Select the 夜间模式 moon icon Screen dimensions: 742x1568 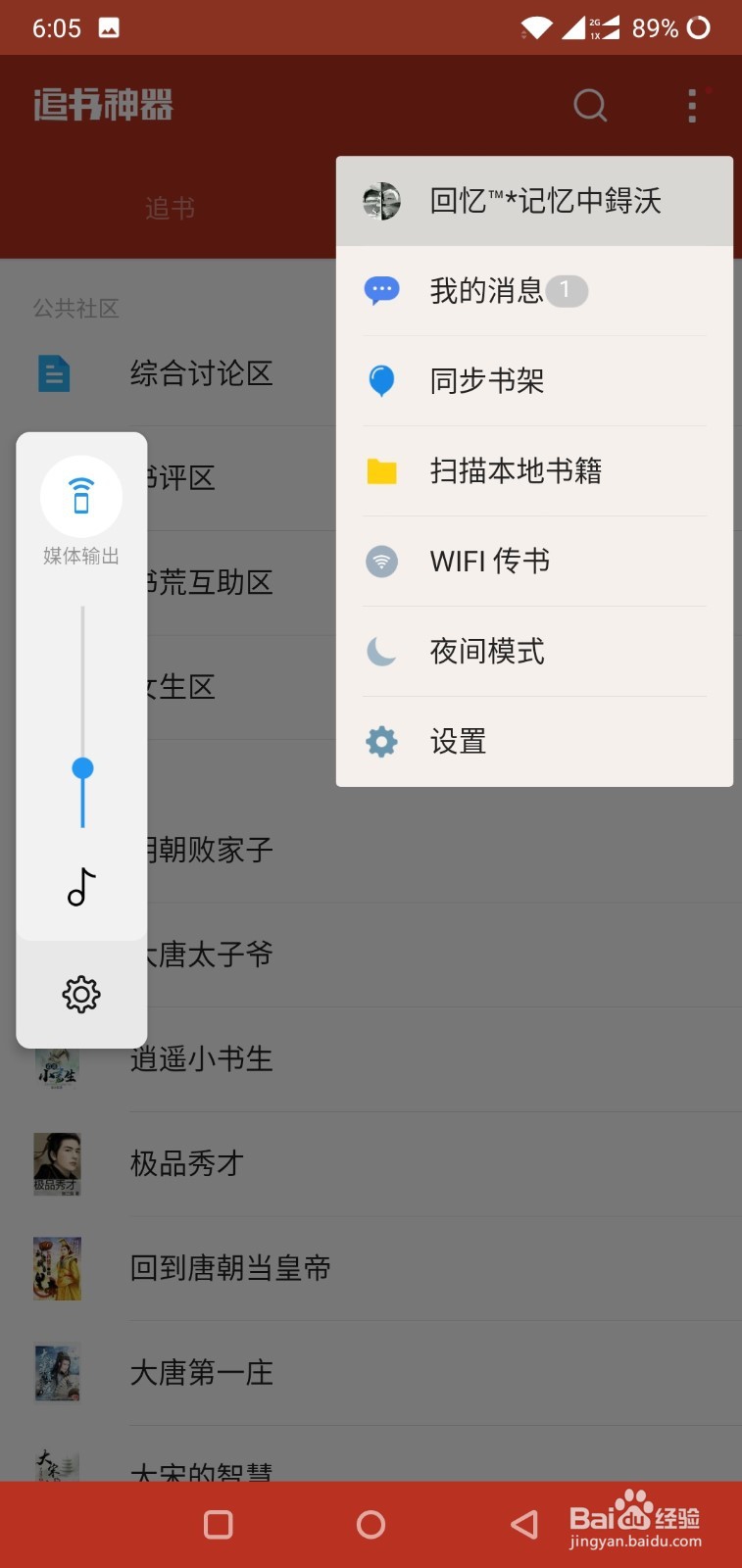pos(381,651)
